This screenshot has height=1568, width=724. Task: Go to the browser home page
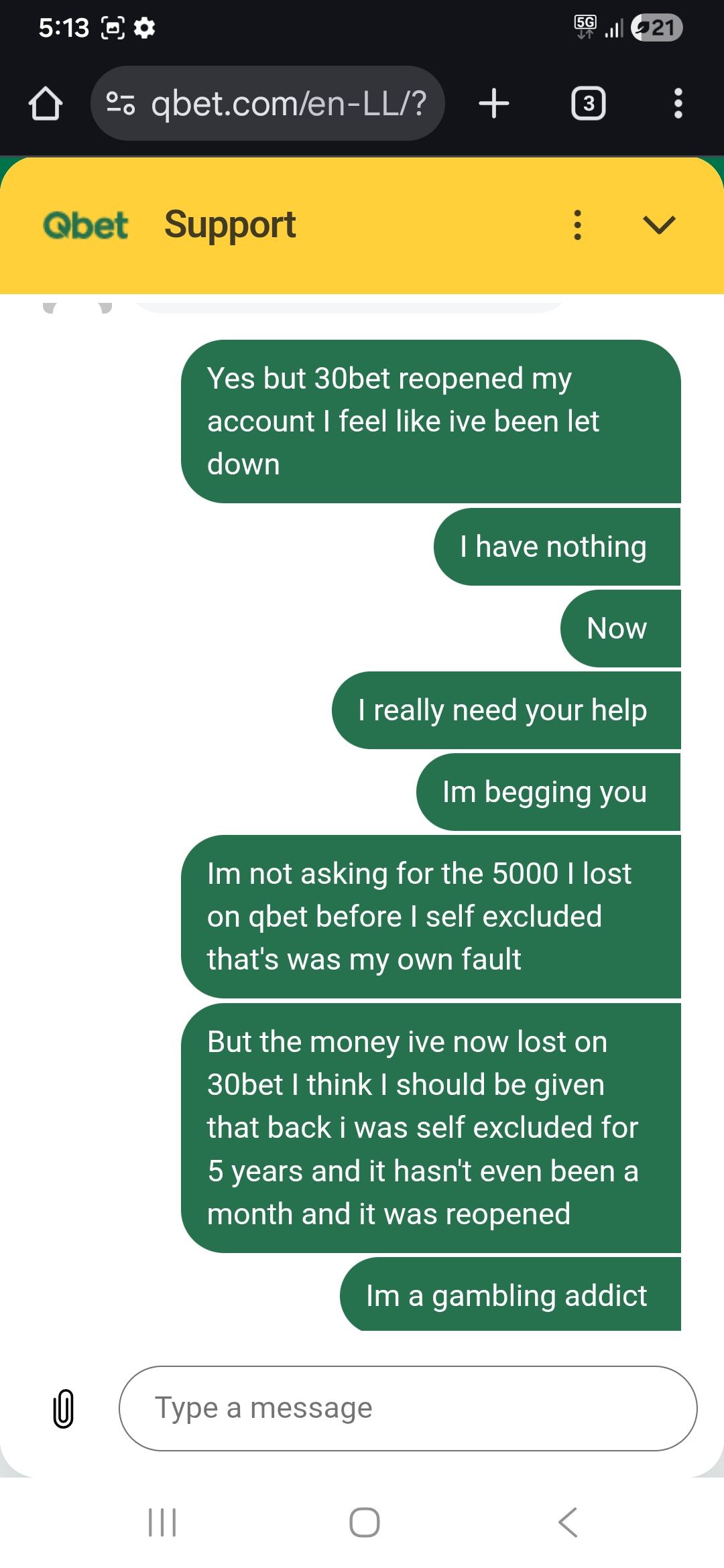coord(46,104)
